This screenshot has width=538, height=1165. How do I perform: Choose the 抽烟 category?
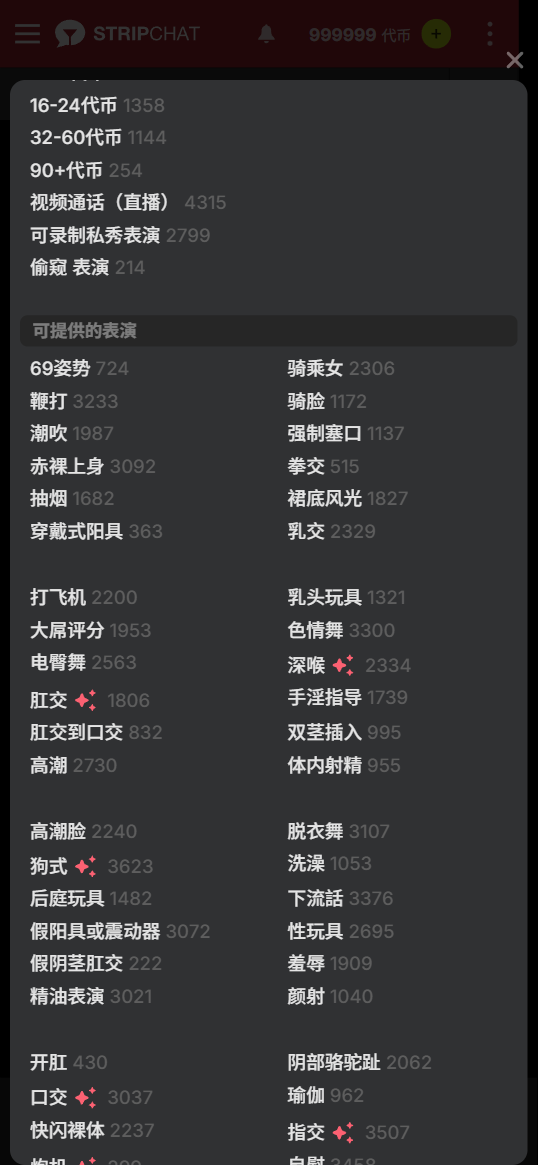(x=72, y=499)
